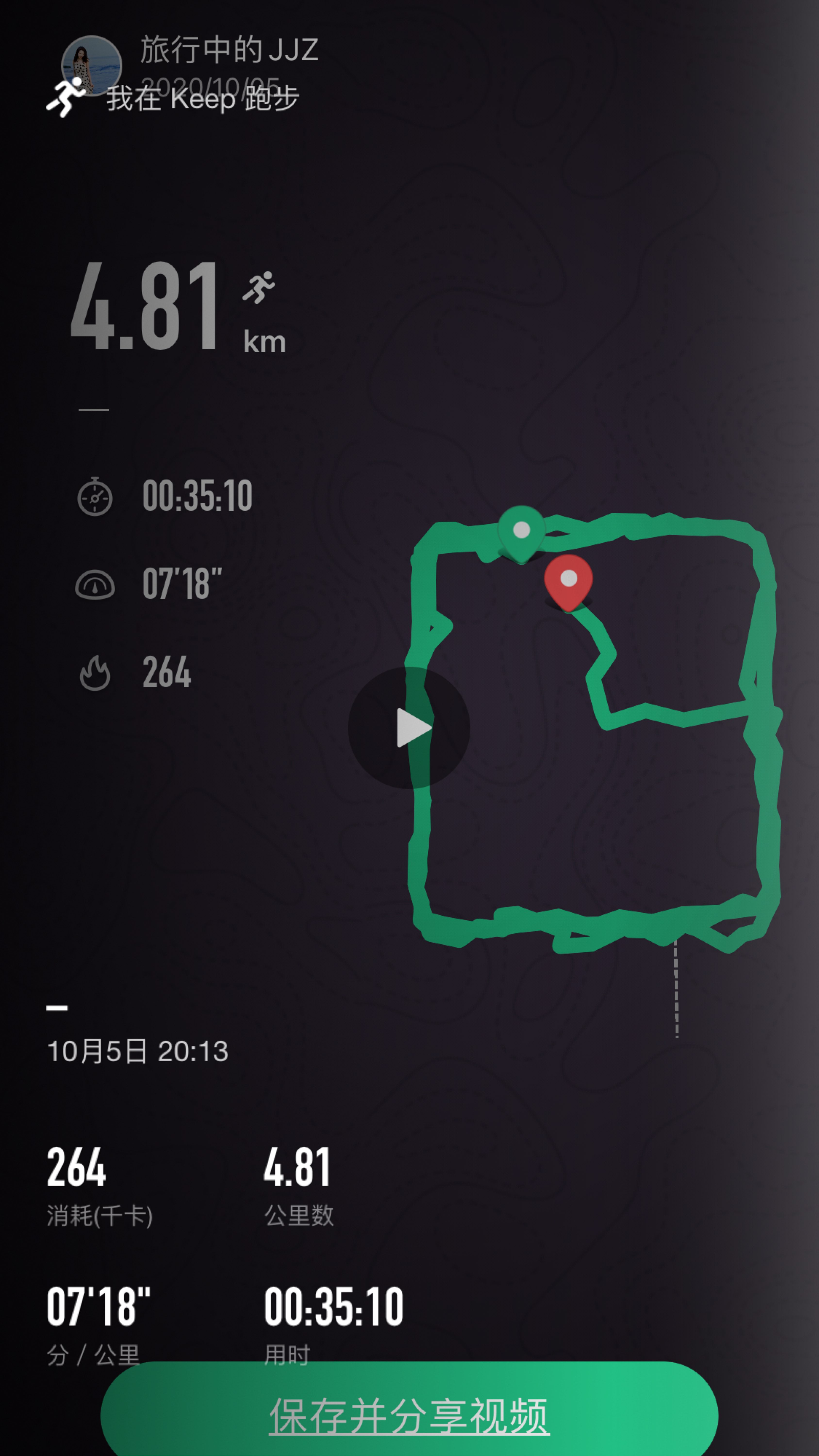Play the running route video
819x1456 pixels.
click(409, 728)
